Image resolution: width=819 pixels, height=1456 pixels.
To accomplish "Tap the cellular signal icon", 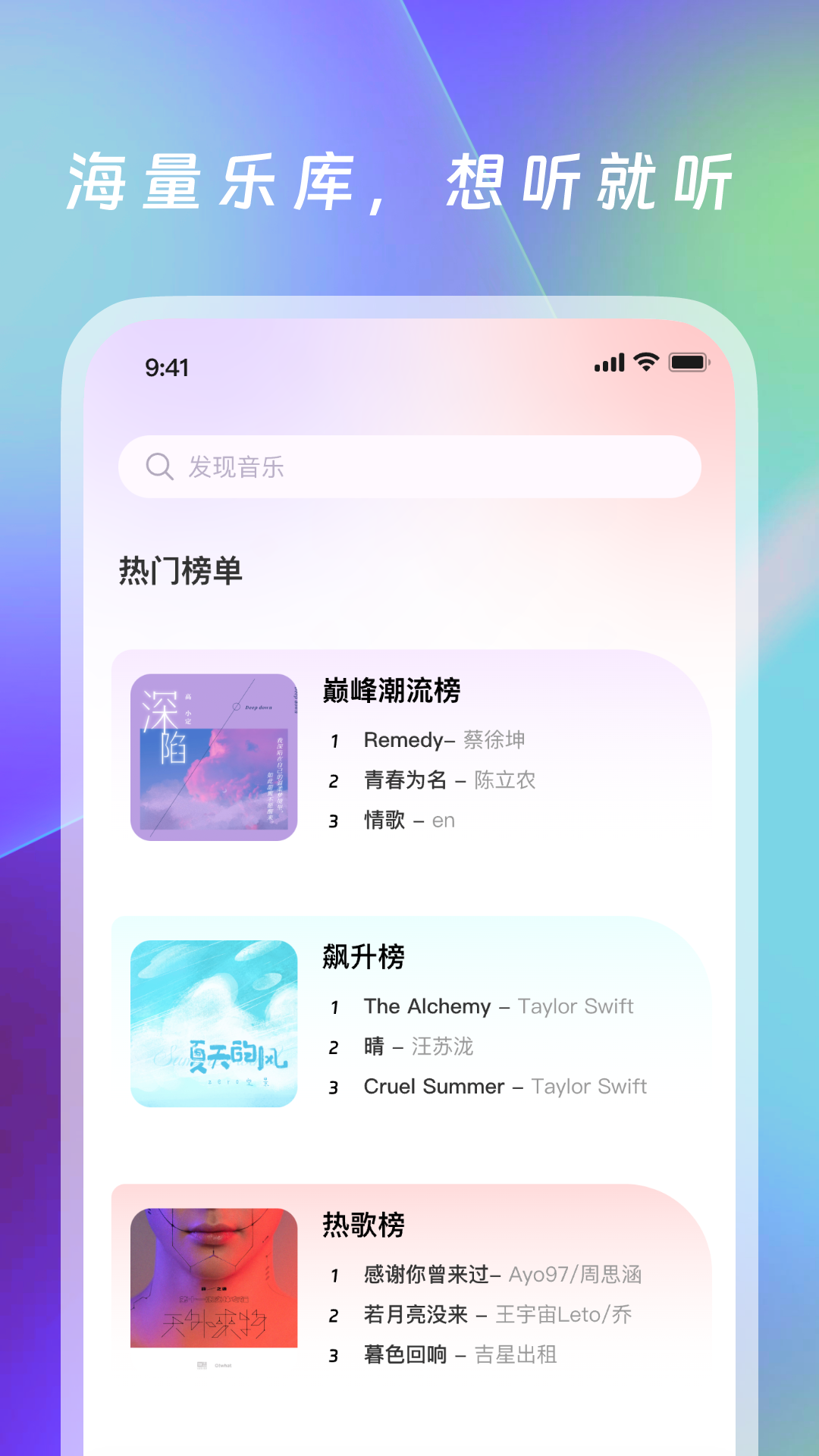I will click(x=609, y=363).
